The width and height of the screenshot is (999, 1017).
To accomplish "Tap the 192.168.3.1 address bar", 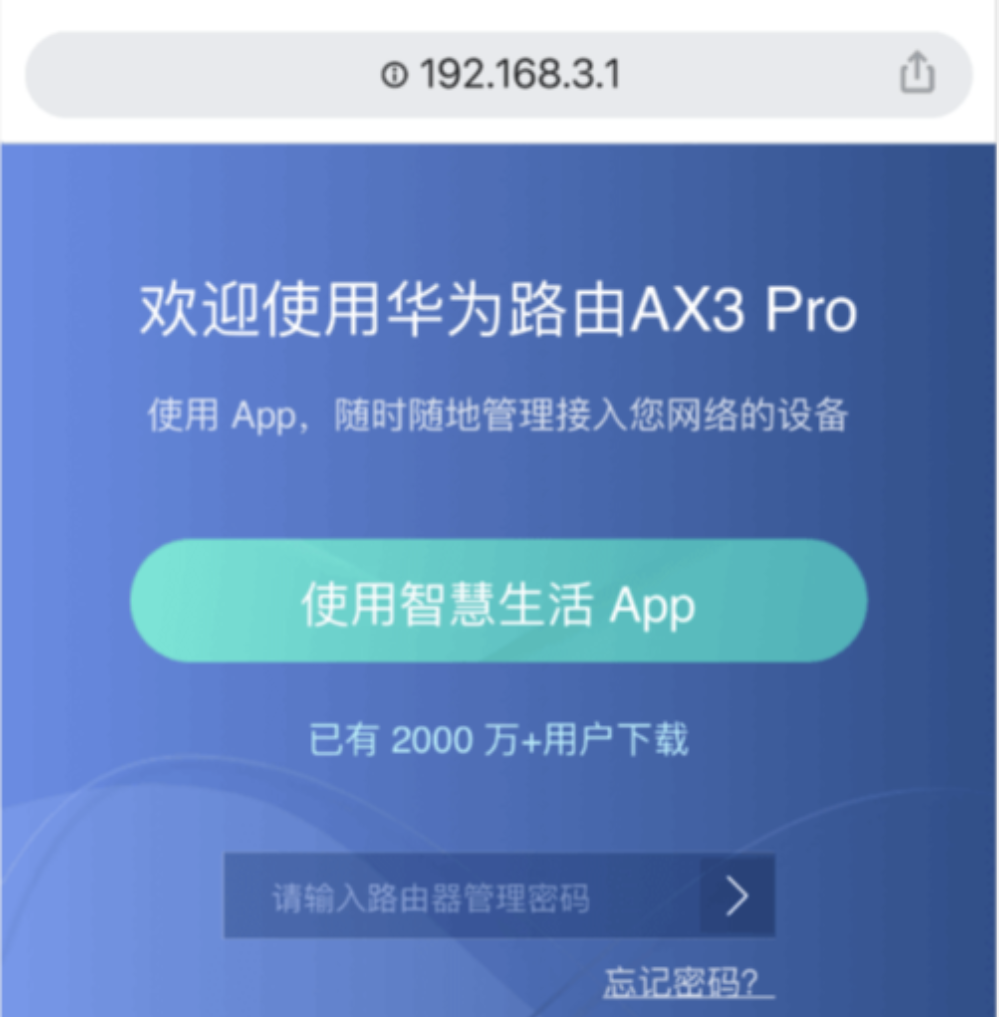I will click(x=500, y=74).
